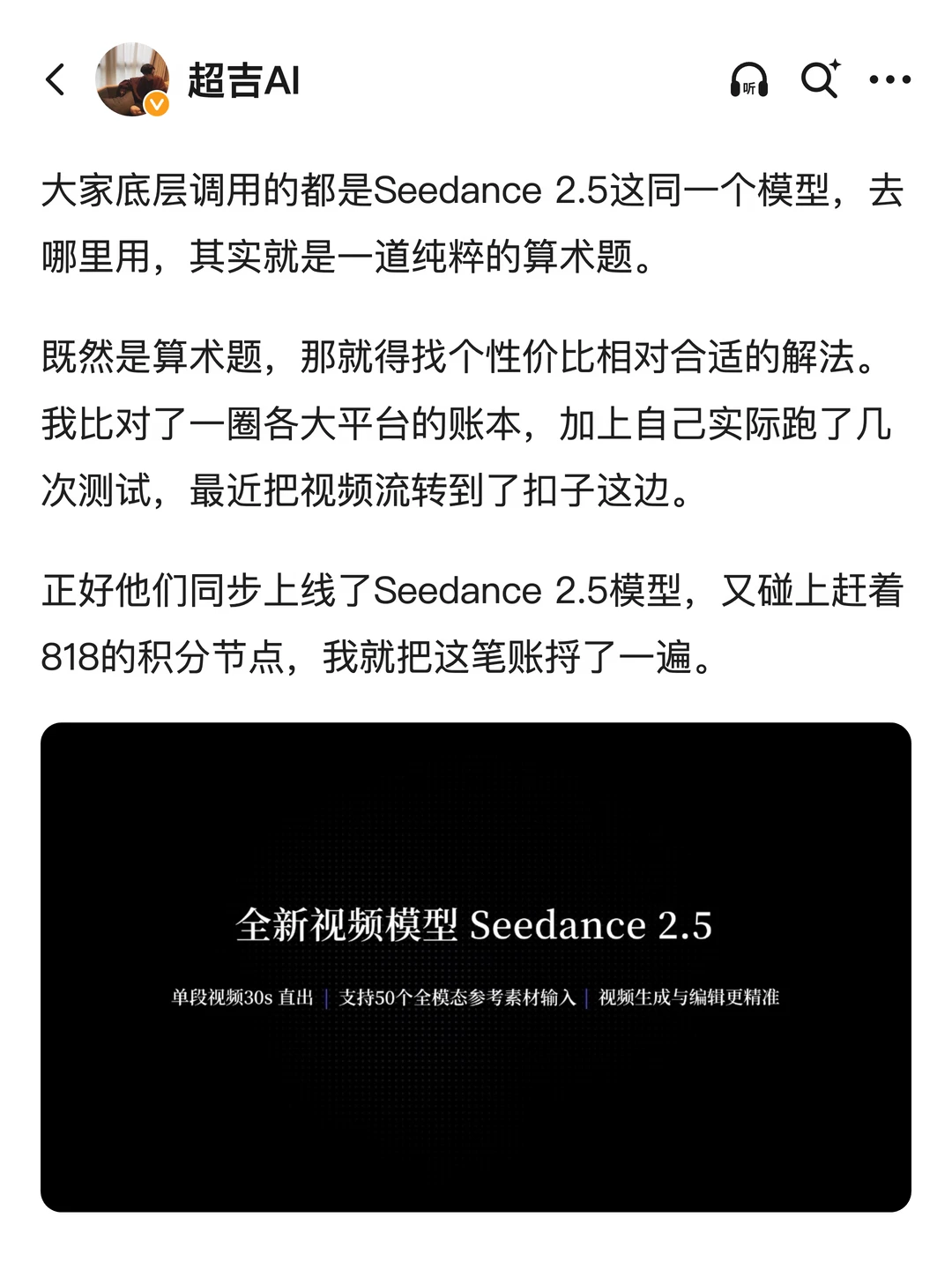The width and height of the screenshot is (952, 1270).
Task: Open the AI search icon
Action: (820, 79)
